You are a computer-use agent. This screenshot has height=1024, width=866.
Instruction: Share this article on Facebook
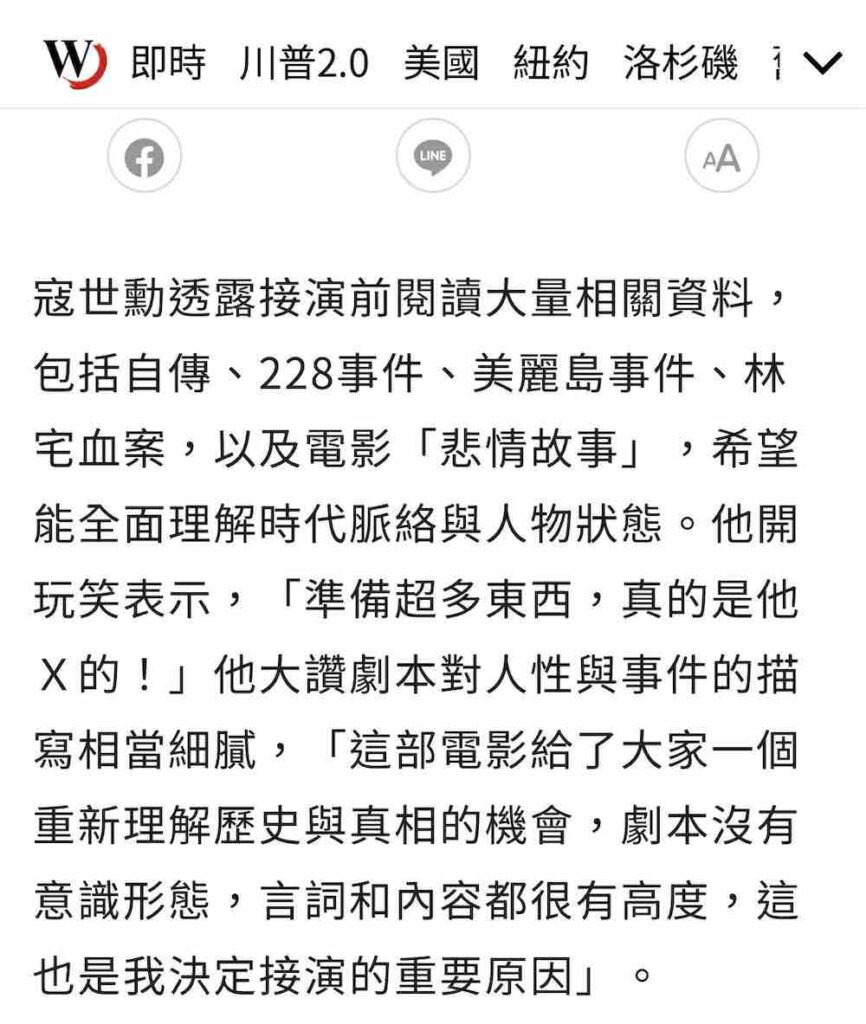click(145, 157)
